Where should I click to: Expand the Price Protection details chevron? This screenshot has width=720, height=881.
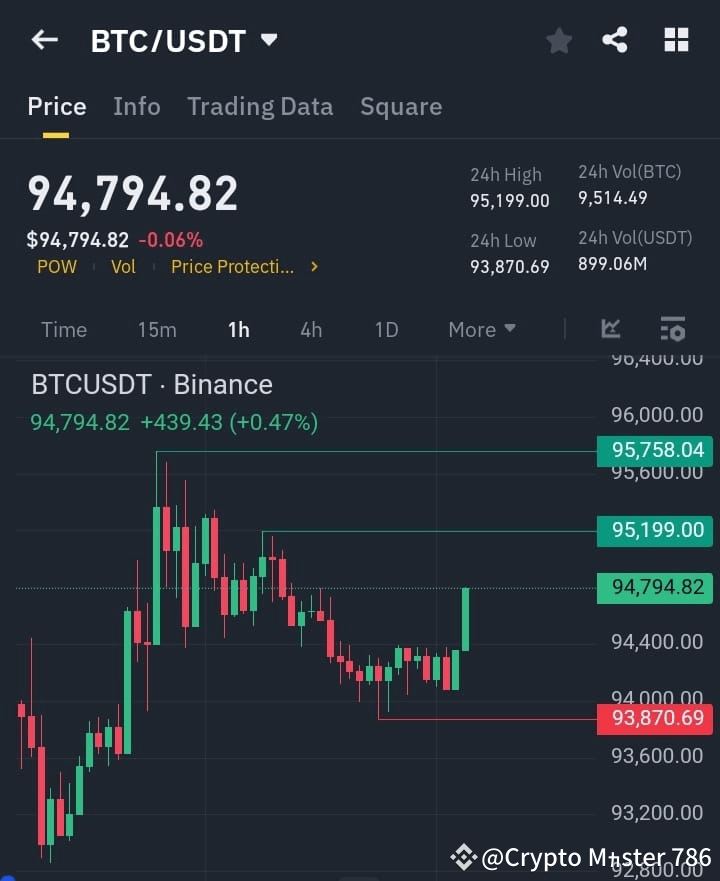[x=313, y=268]
